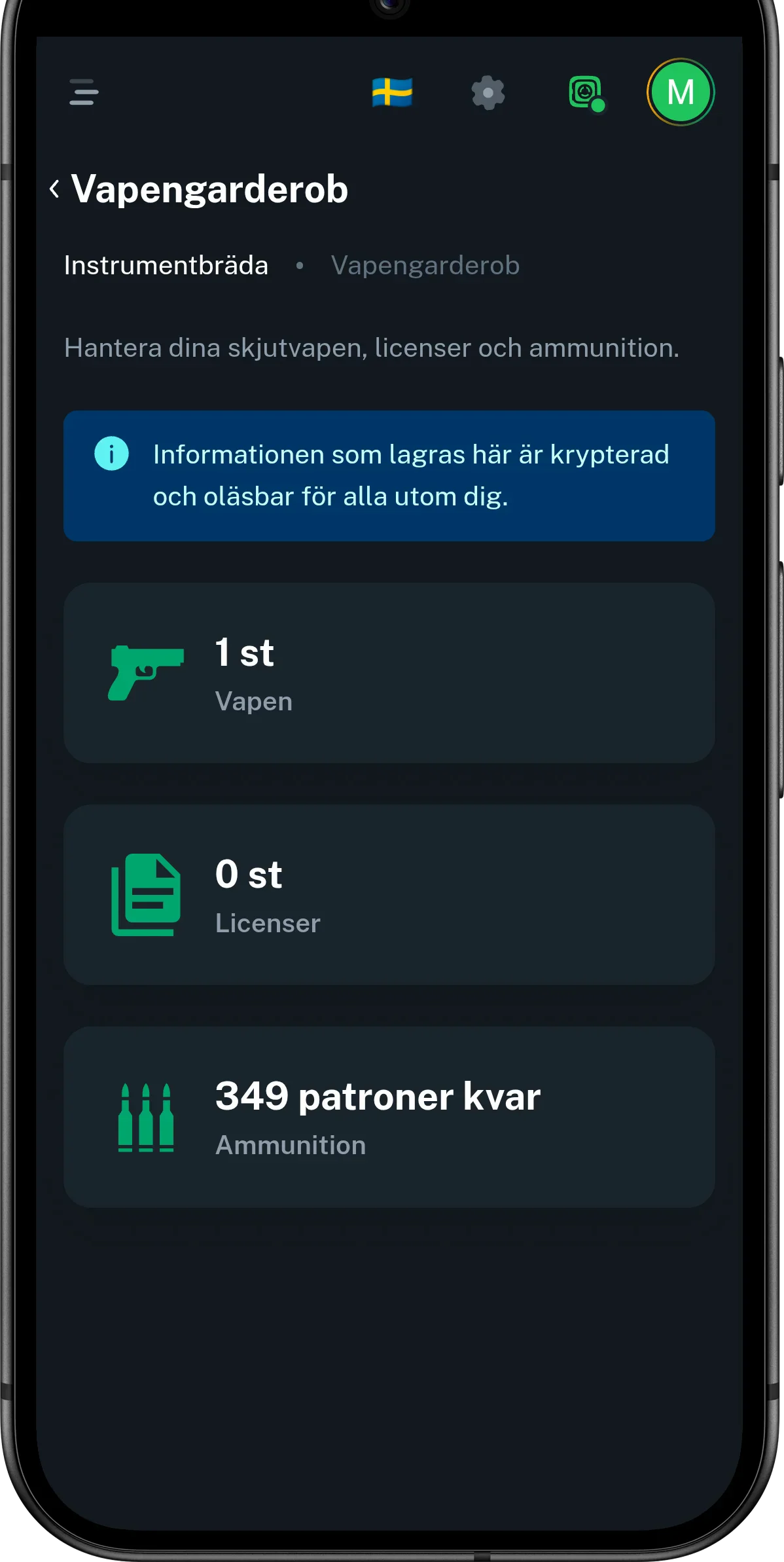The height and width of the screenshot is (1562, 784).
Task: Tap the encrypted information banner
Action: click(x=391, y=475)
